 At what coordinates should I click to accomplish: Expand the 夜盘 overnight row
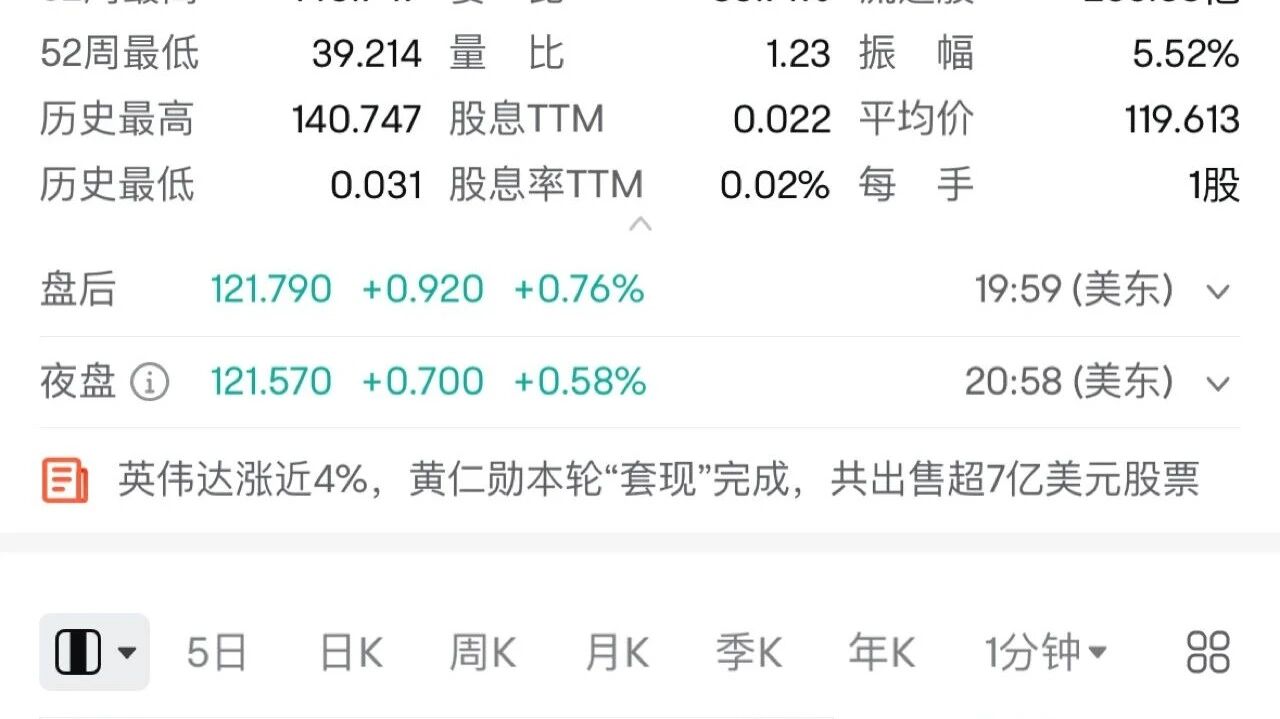1217,384
